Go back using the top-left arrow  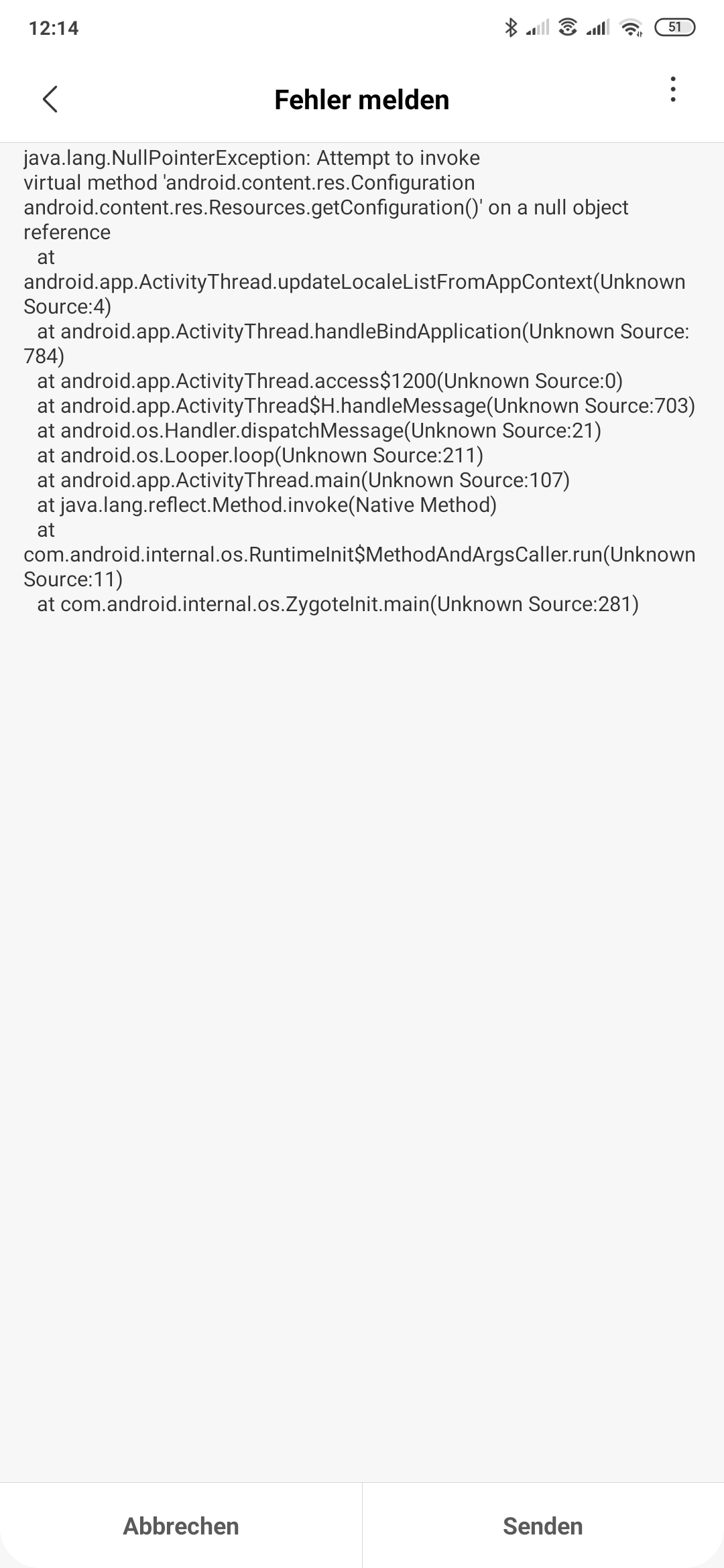50,99
